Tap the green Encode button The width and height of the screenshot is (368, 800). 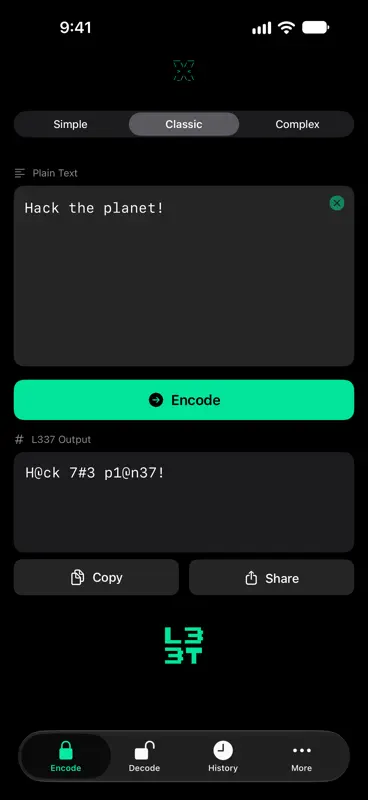184,400
